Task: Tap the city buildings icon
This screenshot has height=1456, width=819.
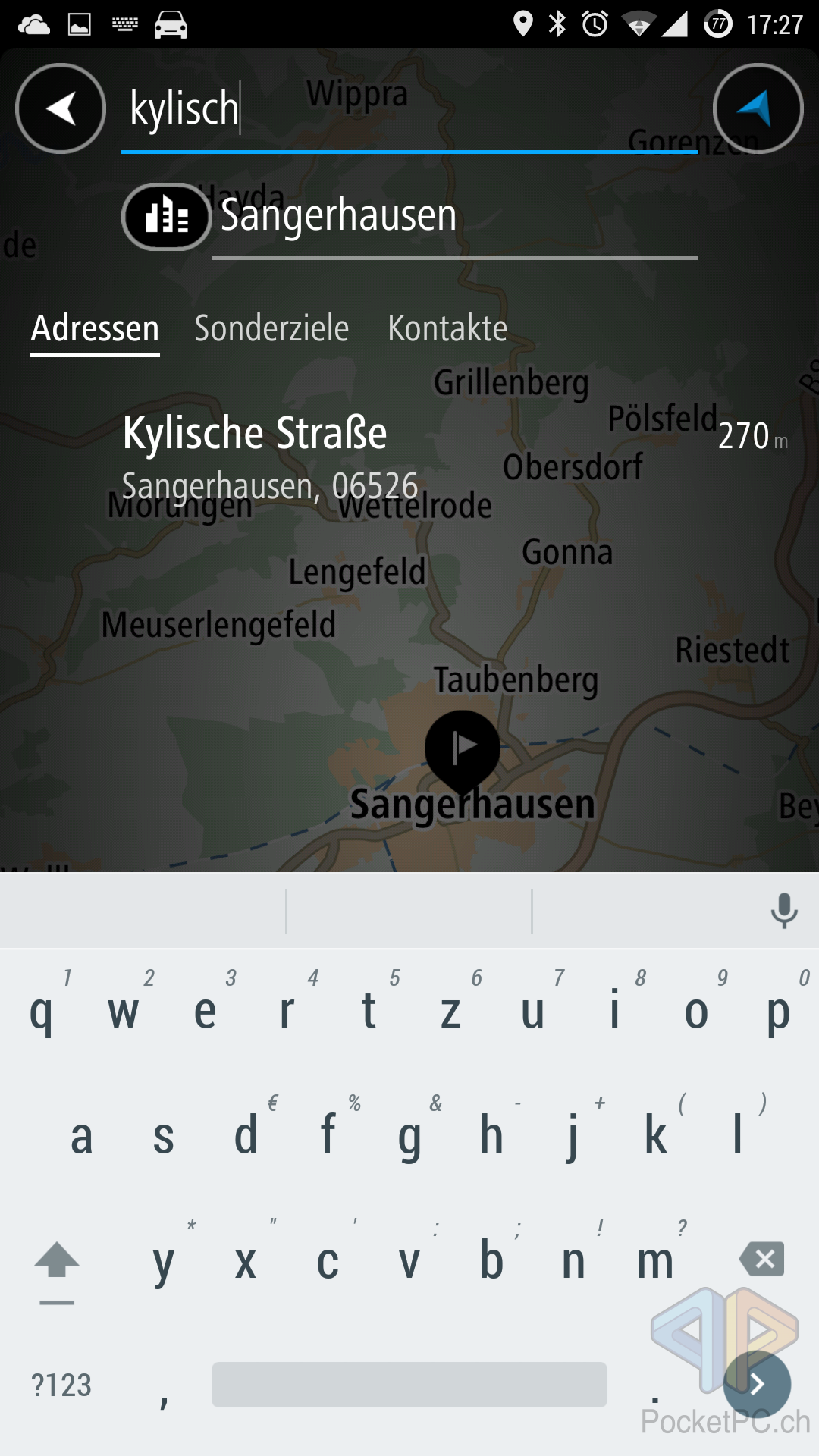Action: pyautogui.click(x=166, y=217)
